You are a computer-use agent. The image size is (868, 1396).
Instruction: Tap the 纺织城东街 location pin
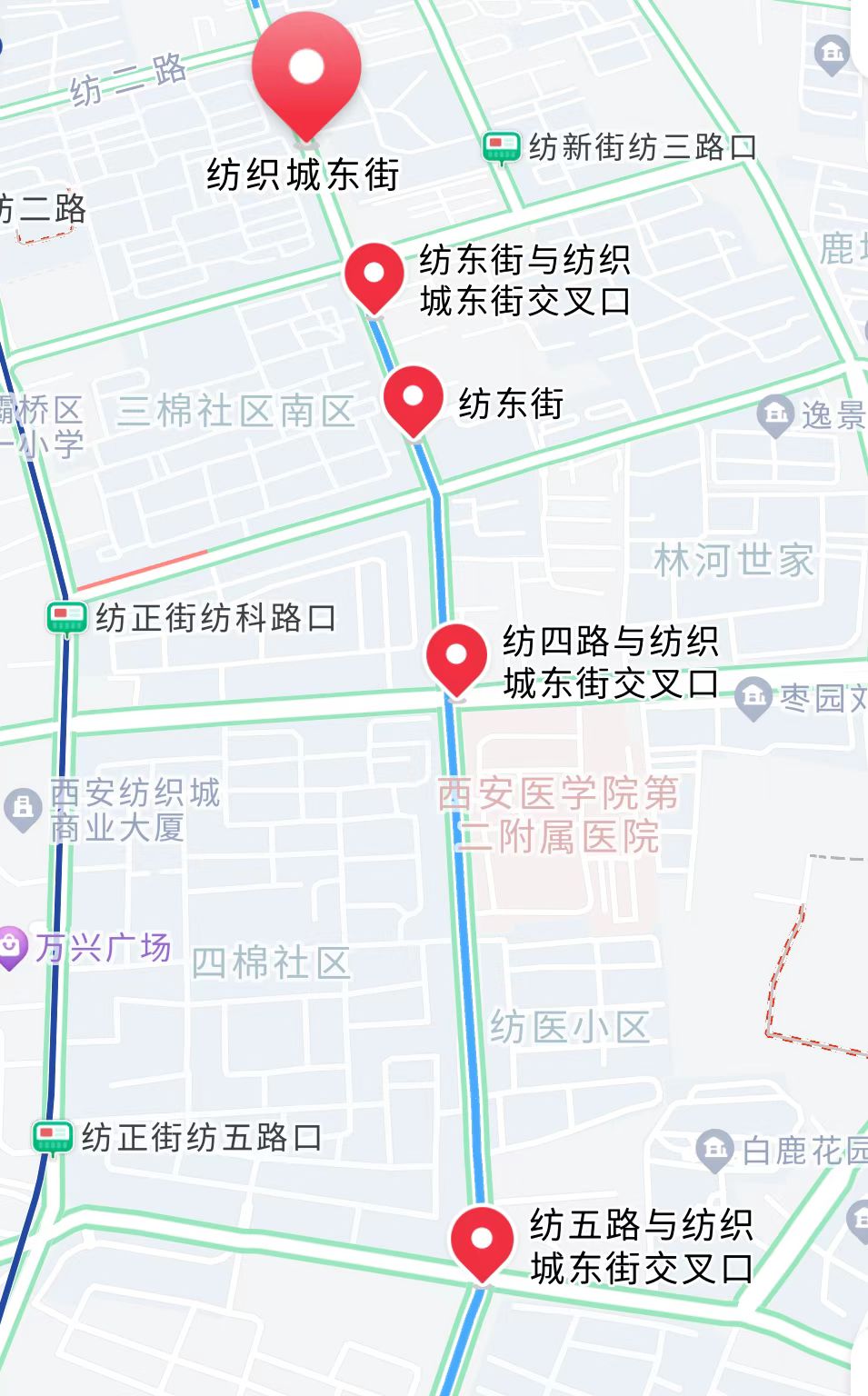pos(306,71)
